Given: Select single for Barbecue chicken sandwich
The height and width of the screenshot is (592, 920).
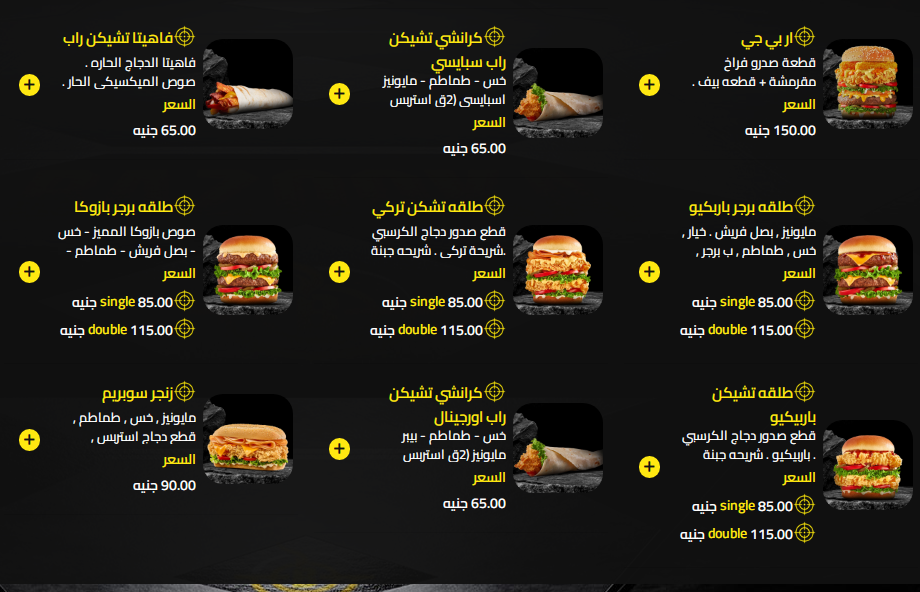Looking at the screenshot, I should (804, 506).
